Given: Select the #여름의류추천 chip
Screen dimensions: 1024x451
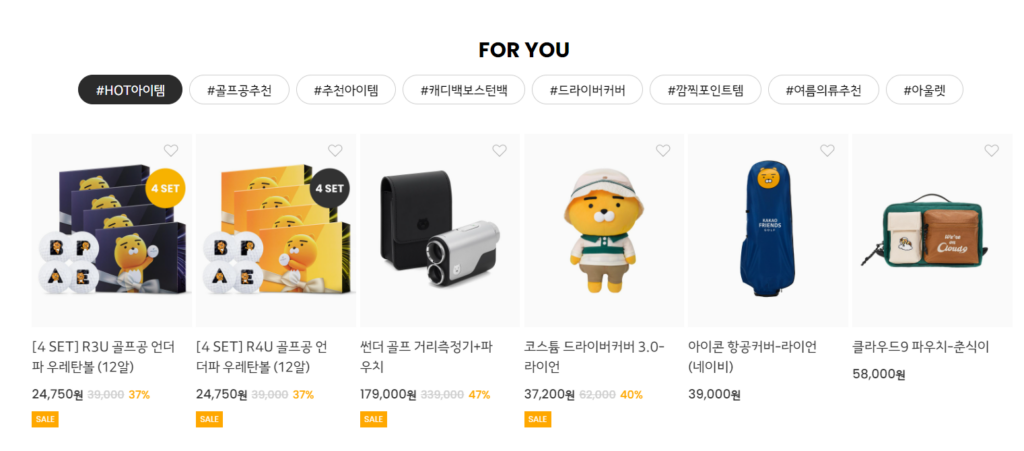Looking at the screenshot, I should pyautogui.click(x=823, y=90).
